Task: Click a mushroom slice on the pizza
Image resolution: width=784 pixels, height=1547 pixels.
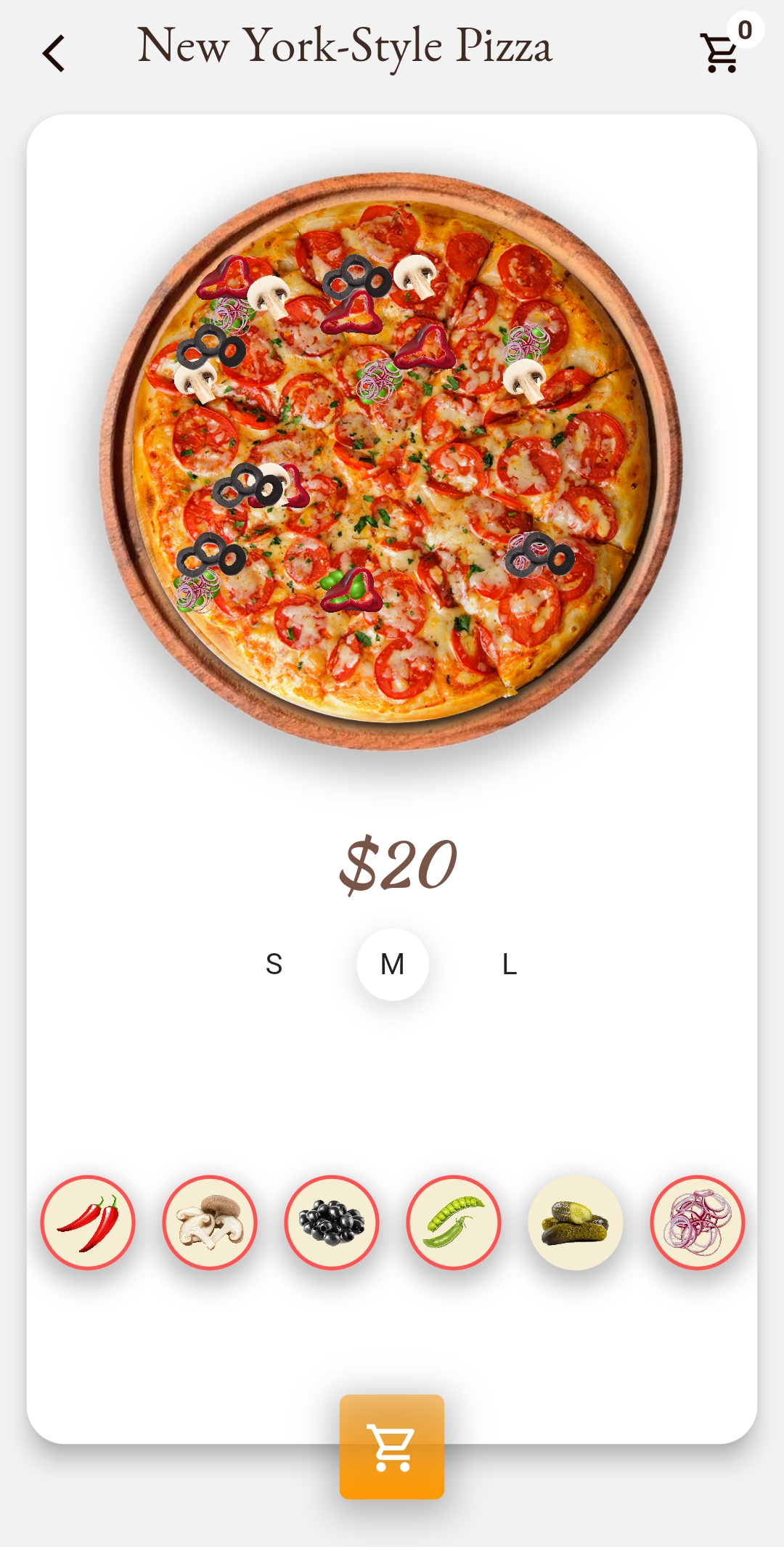Action: (526, 377)
